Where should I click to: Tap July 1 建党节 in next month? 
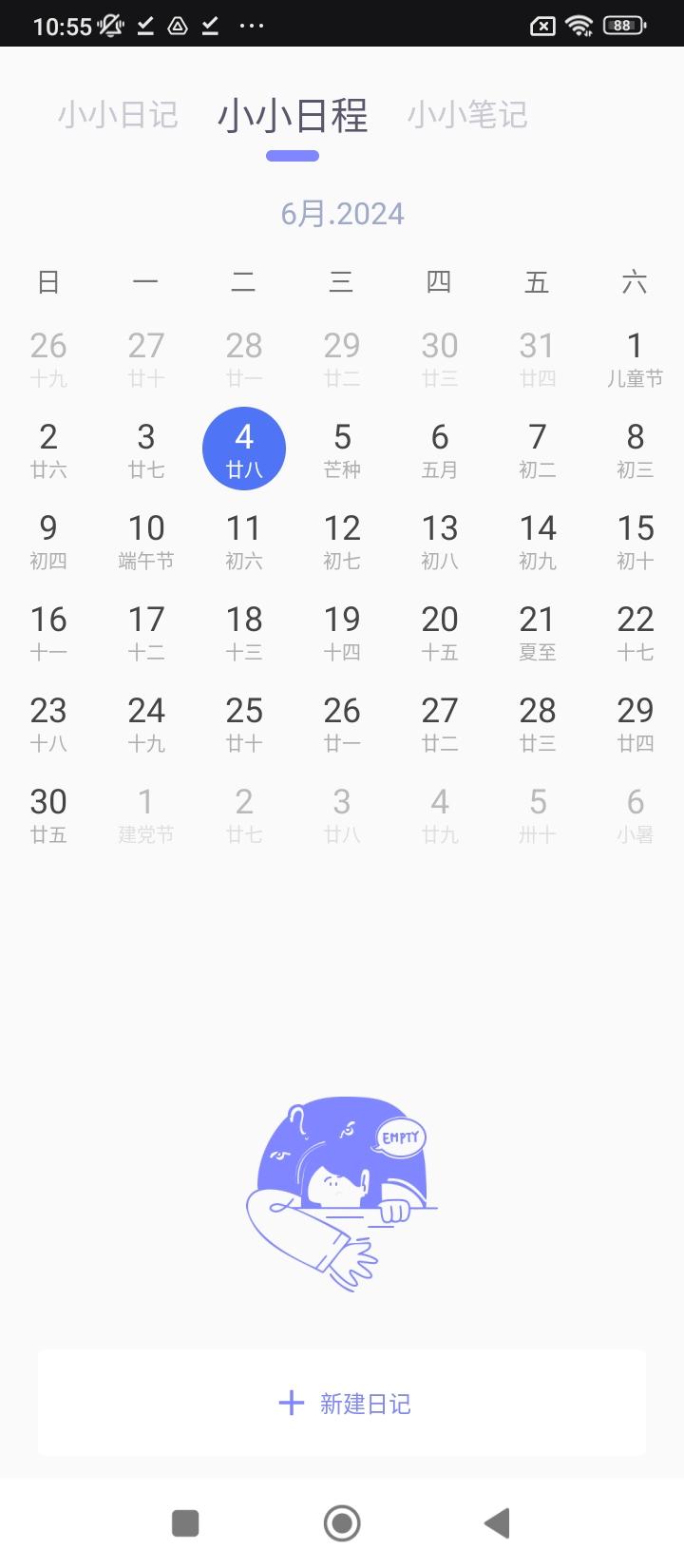pos(146,813)
